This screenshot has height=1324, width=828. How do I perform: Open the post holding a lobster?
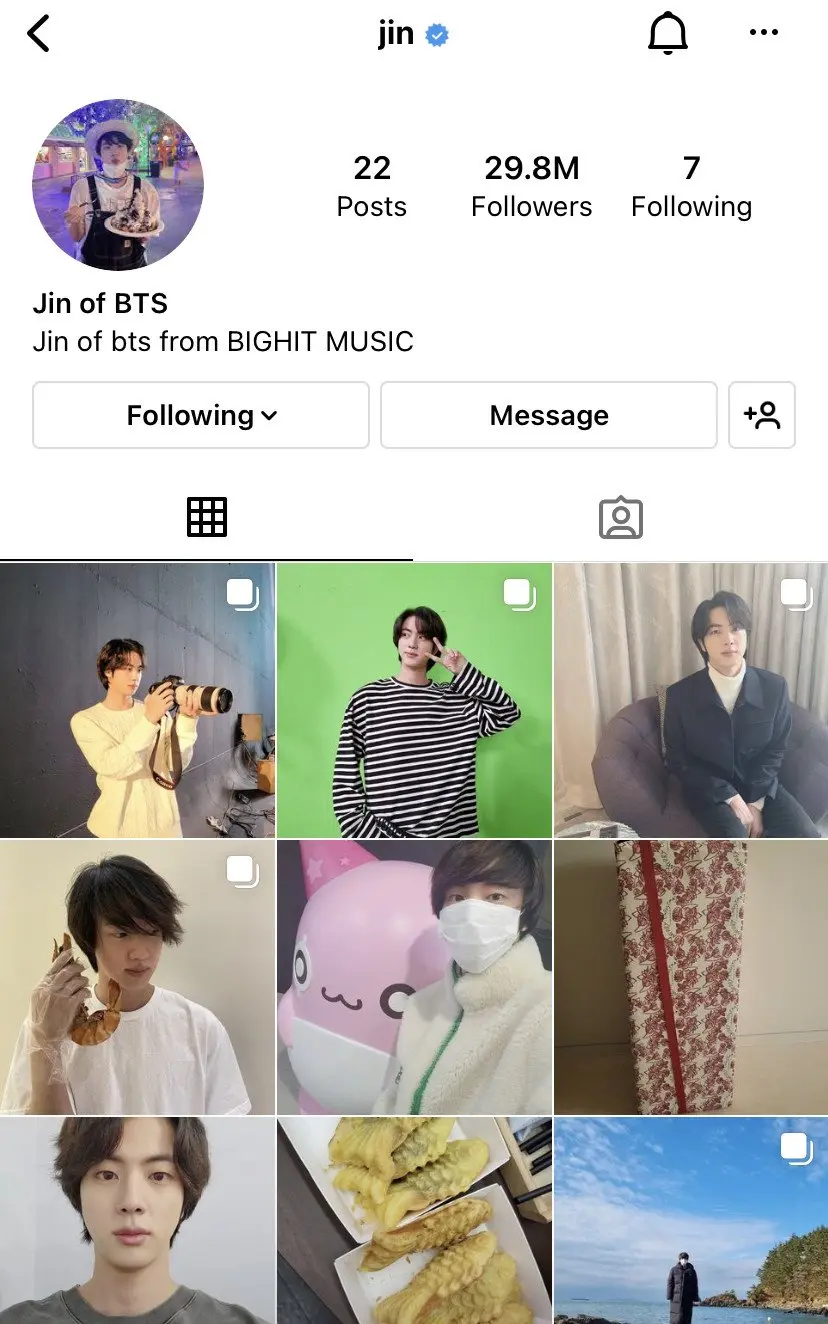click(137, 977)
